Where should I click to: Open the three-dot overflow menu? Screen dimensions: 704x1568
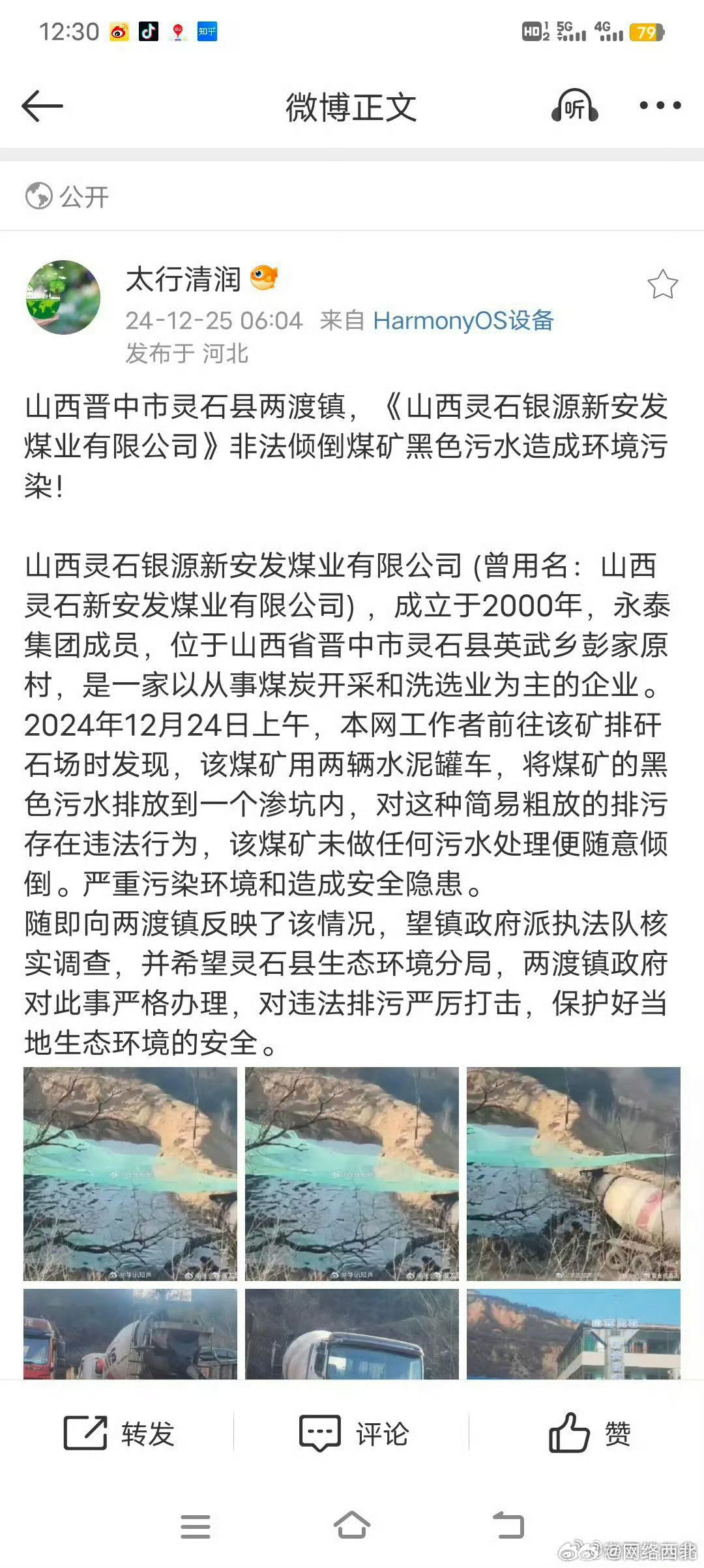click(660, 105)
